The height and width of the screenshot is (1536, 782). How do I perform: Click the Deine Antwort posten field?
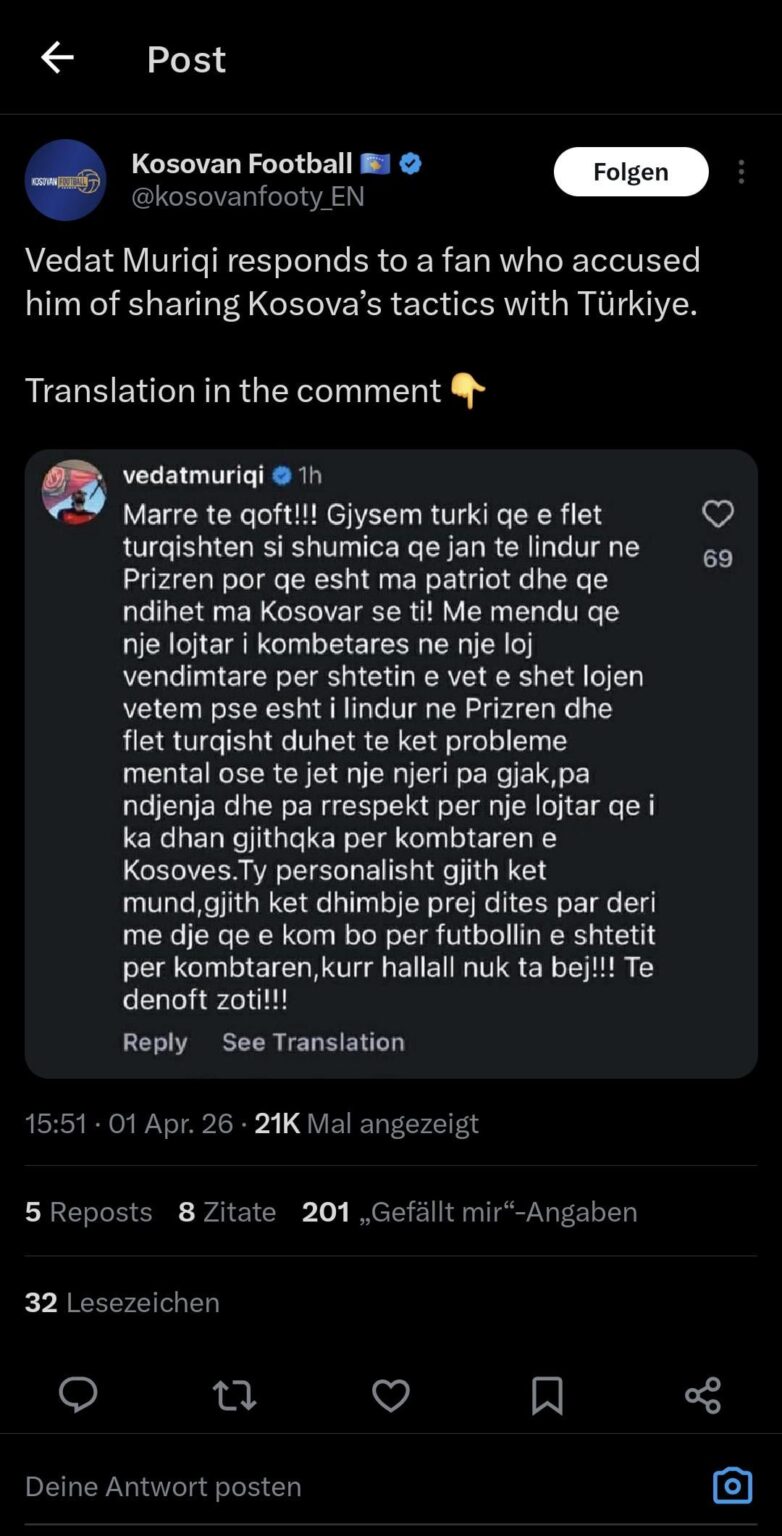[163, 1486]
